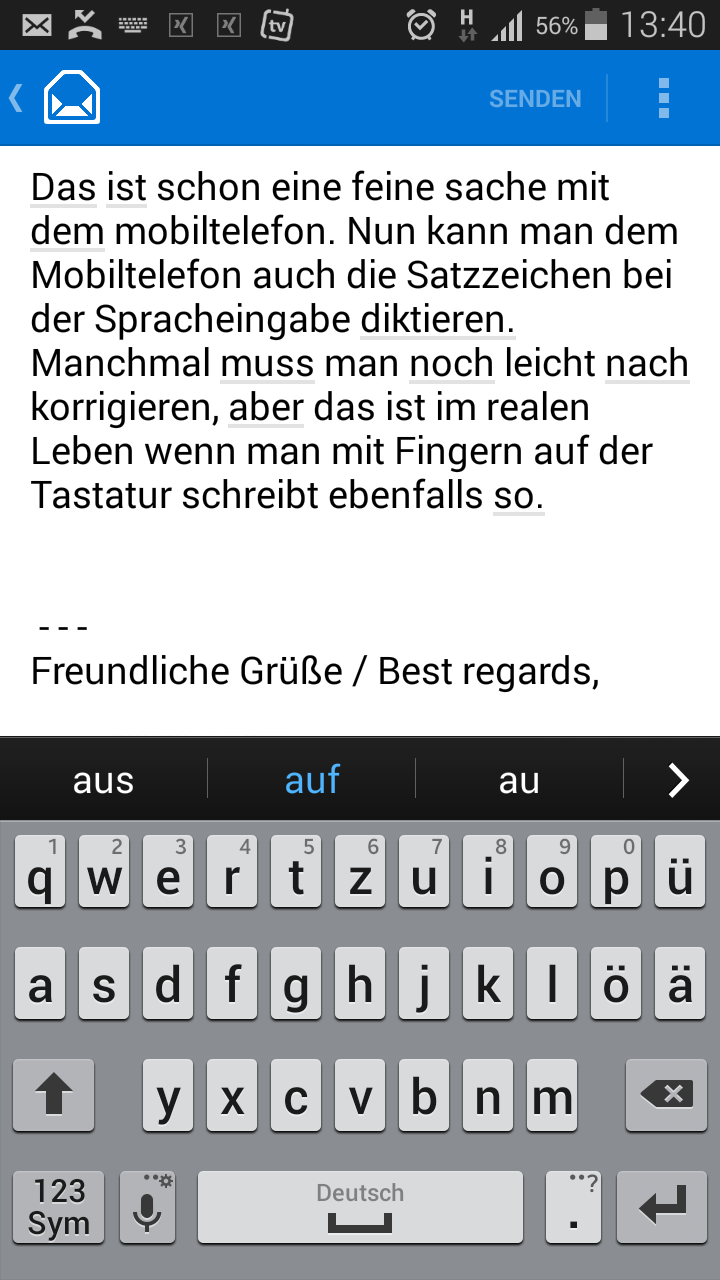Start voice input with microphone key
The image size is (720, 1280).
click(x=147, y=1207)
